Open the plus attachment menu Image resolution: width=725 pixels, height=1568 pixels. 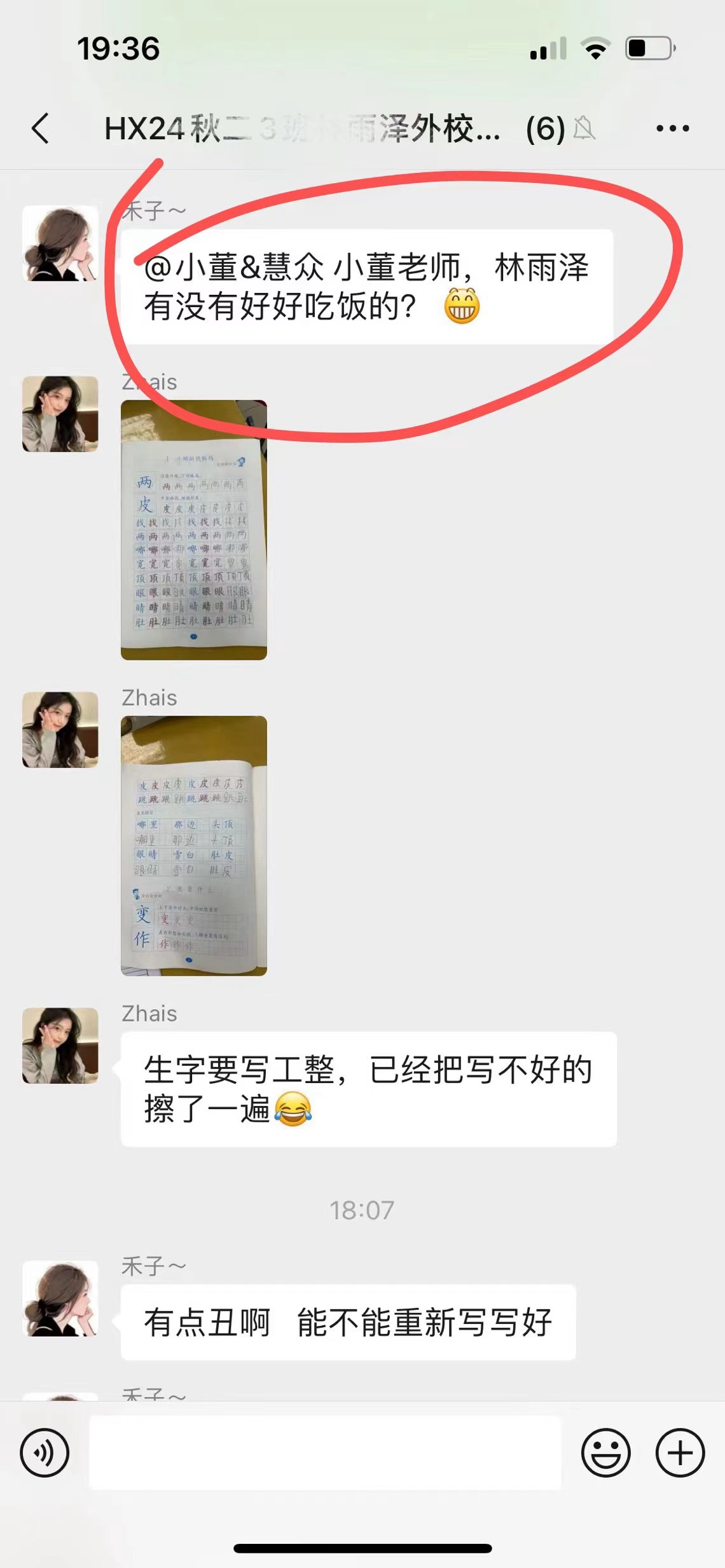(x=680, y=1453)
